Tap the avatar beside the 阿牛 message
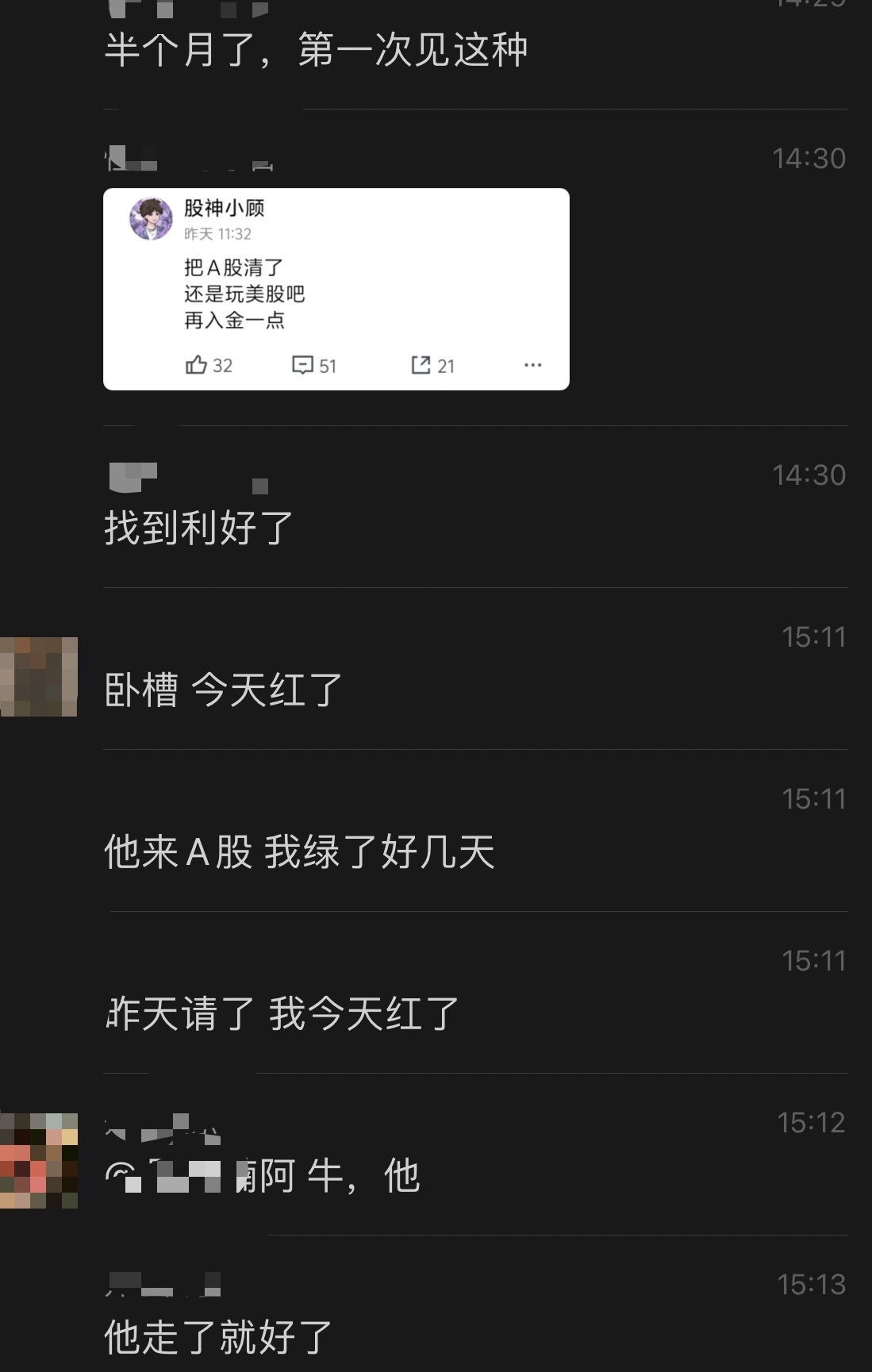 point(38,1160)
